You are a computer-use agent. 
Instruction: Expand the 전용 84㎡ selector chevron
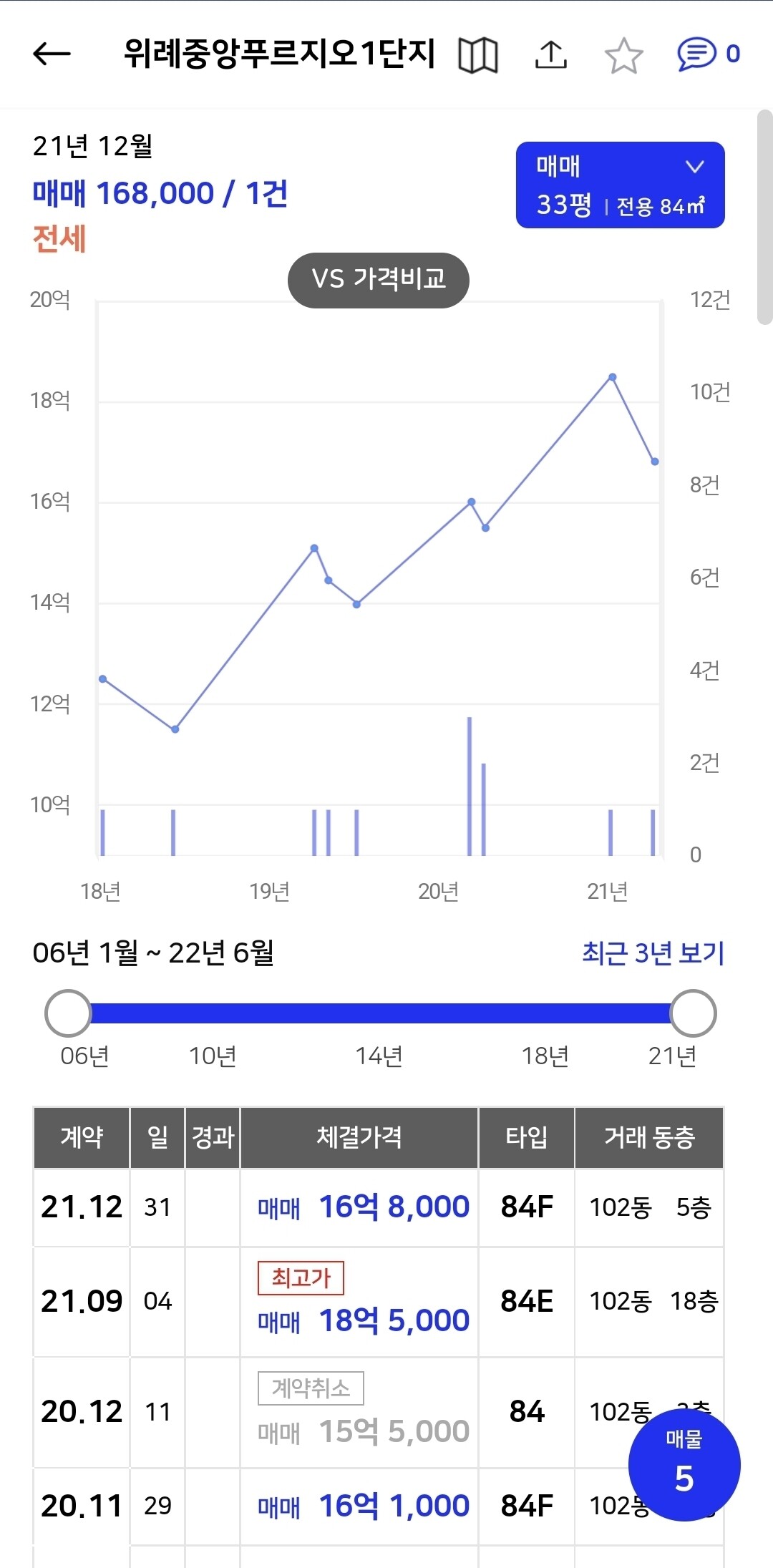tap(694, 167)
